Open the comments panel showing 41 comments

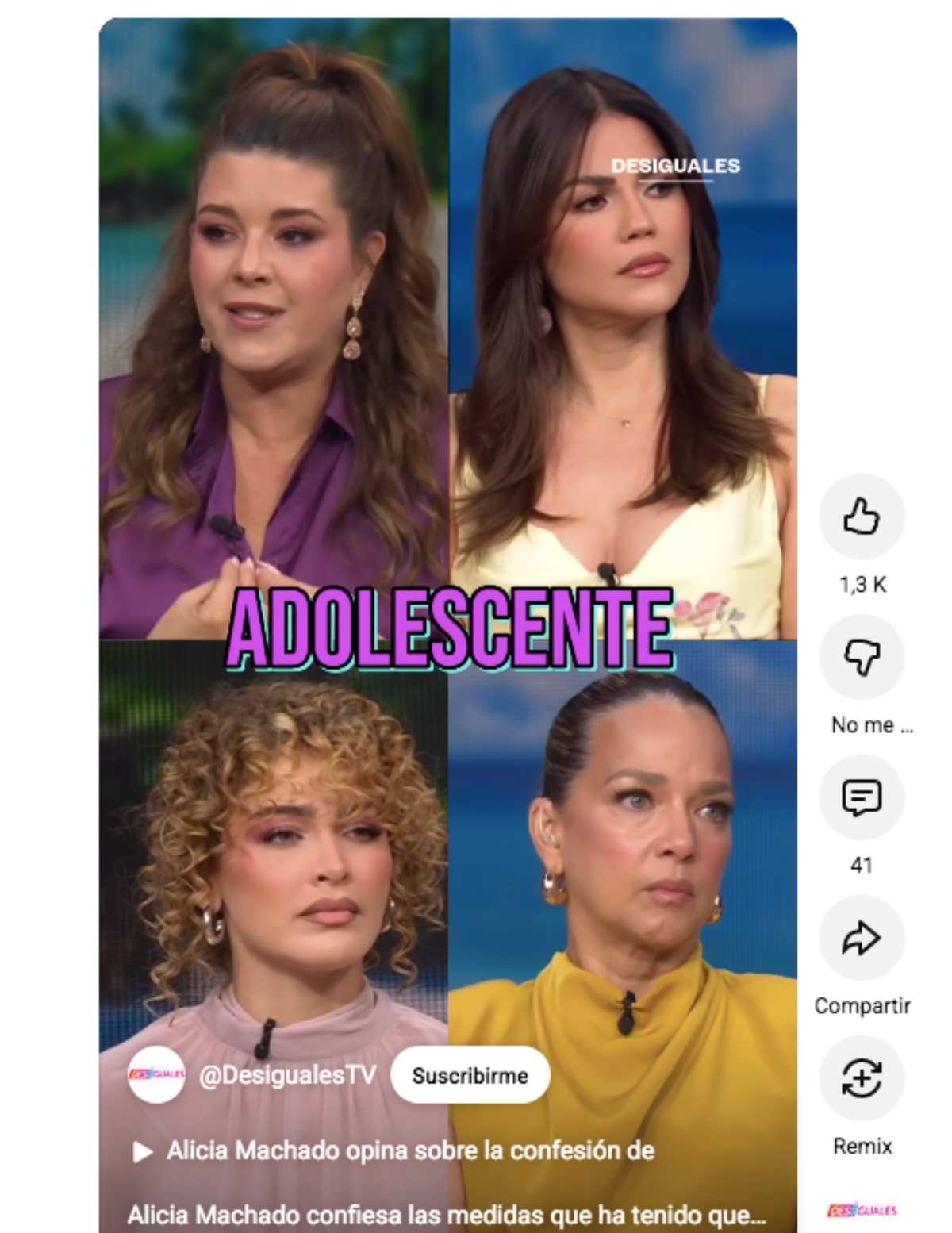click(862, 798)
